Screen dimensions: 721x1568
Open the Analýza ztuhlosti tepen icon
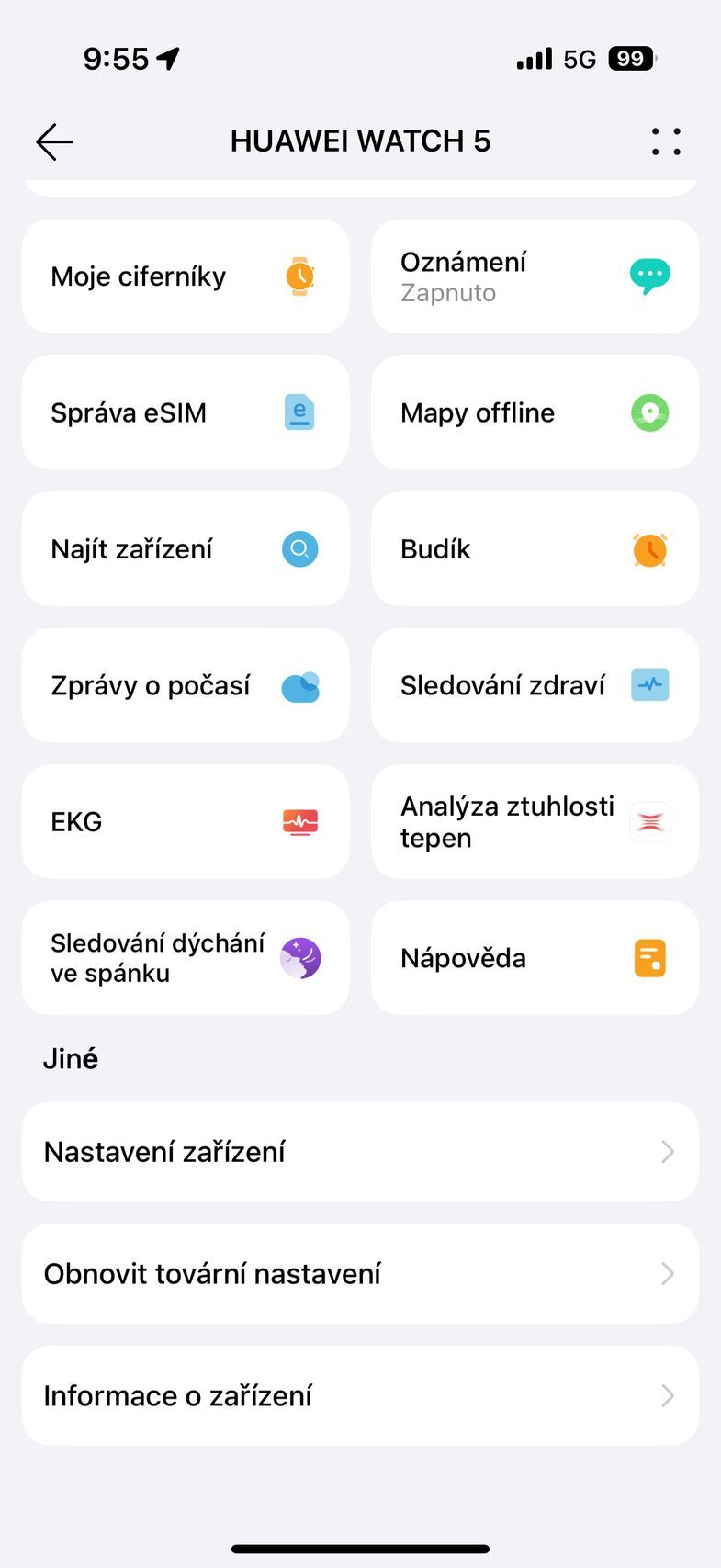coord(649,821)
